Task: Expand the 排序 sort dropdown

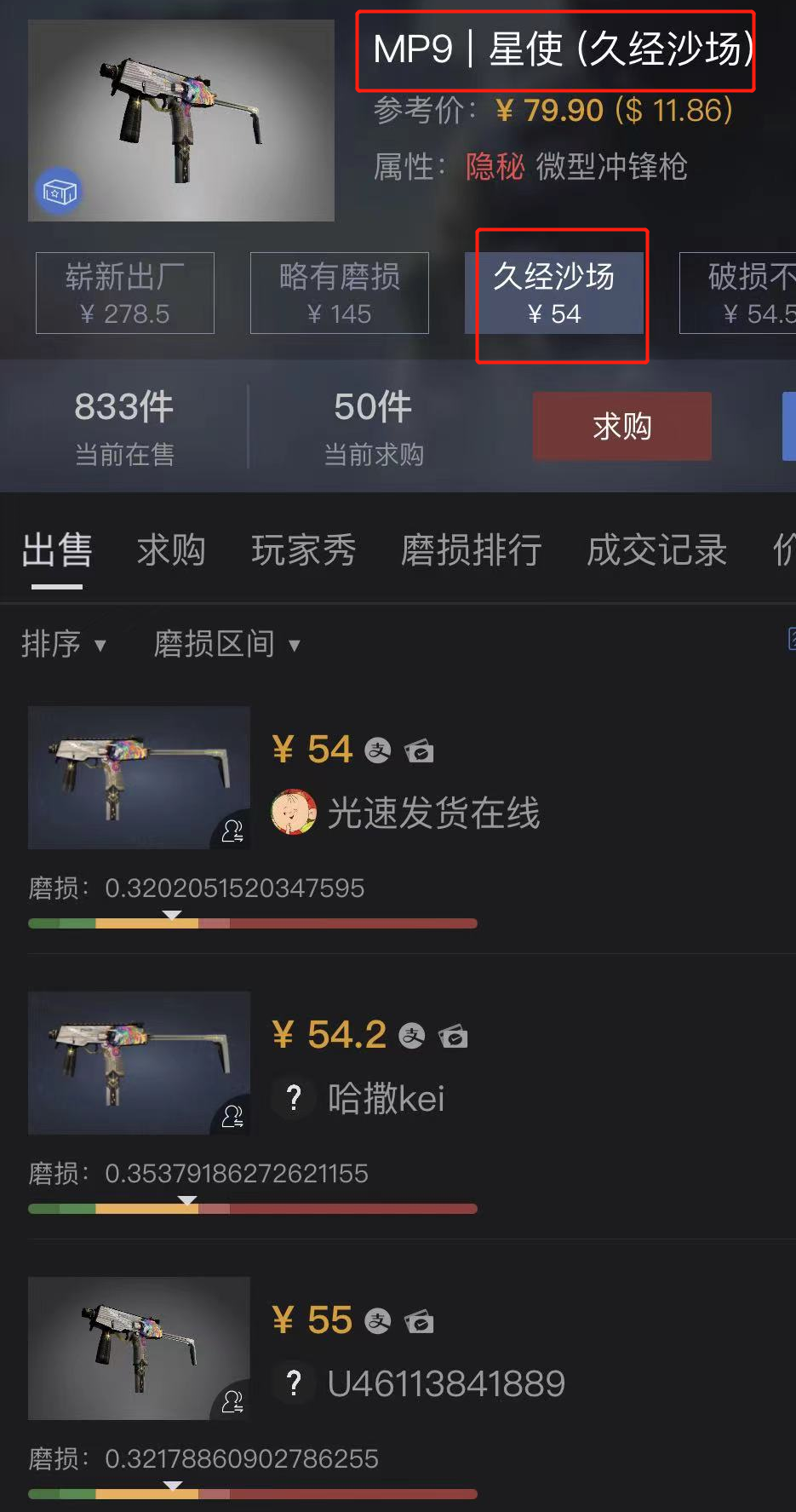Action: 63,644
